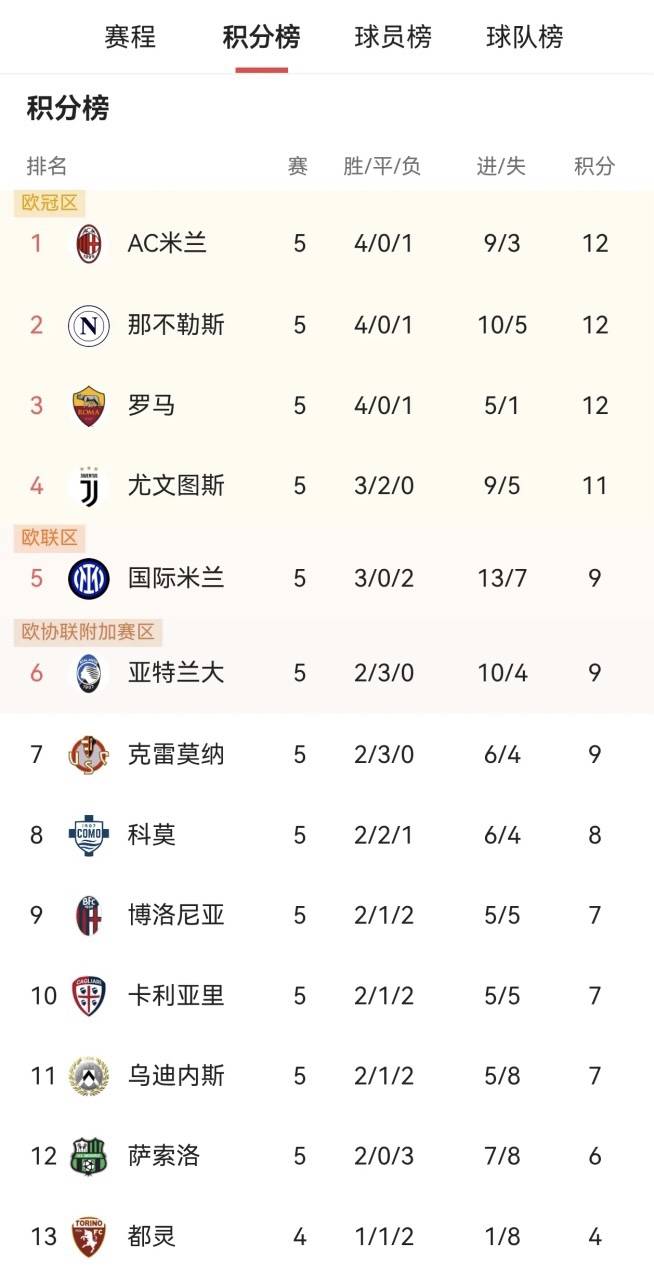Go to the 球队榜 tab
Screen dimensions: 654x1281
(525, 38)
